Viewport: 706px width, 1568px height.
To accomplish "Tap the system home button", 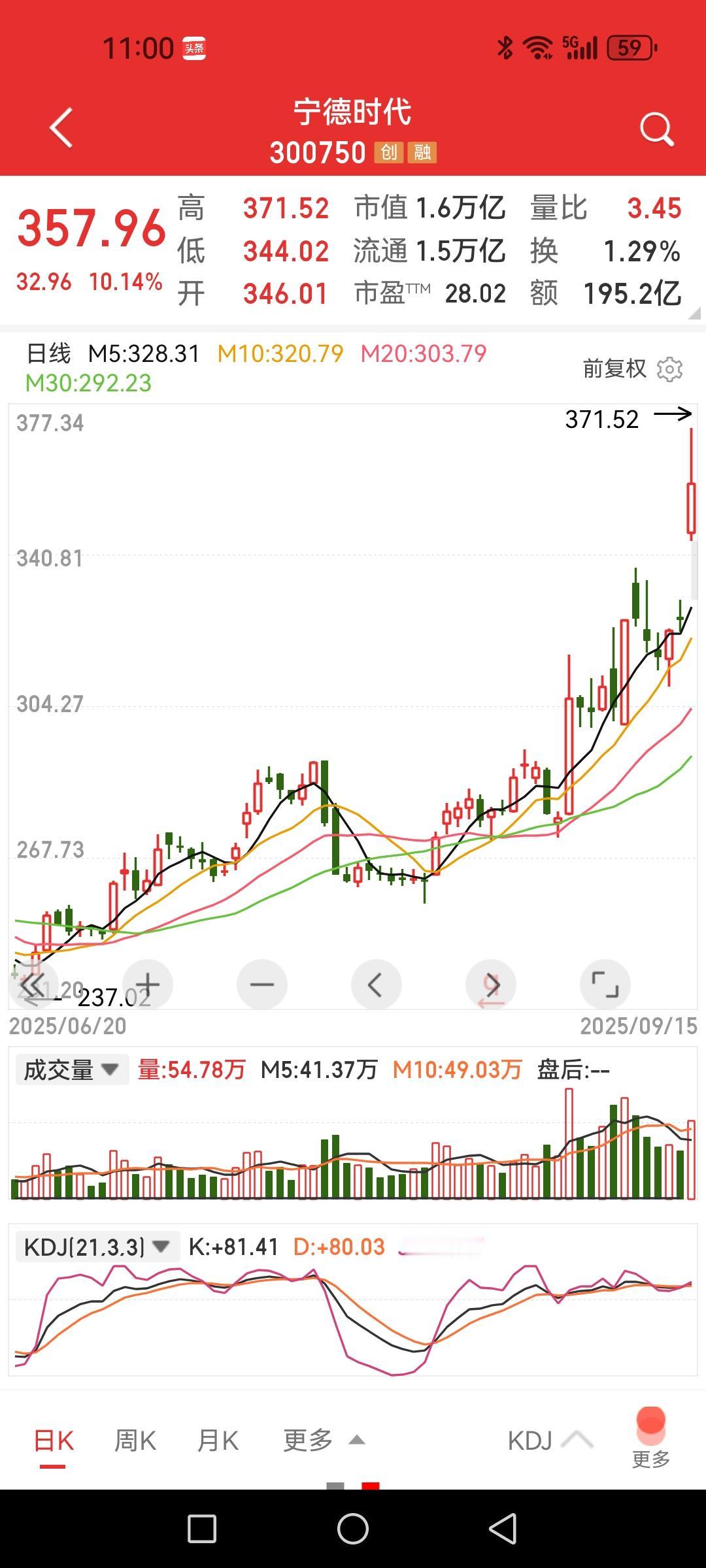I will click(x=353, y=1529).
